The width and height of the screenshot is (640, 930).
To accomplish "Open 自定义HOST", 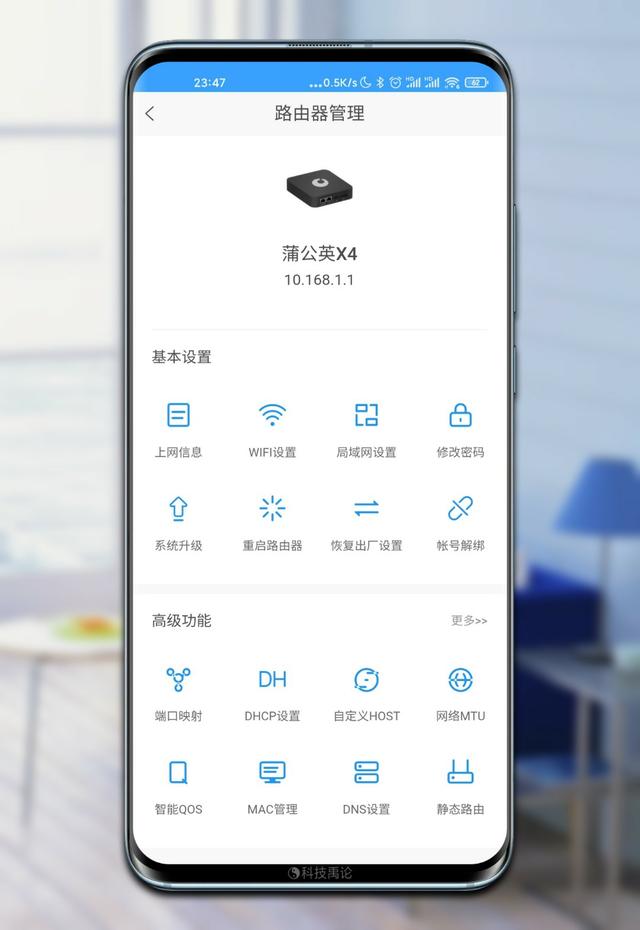I will pos(366,692).
